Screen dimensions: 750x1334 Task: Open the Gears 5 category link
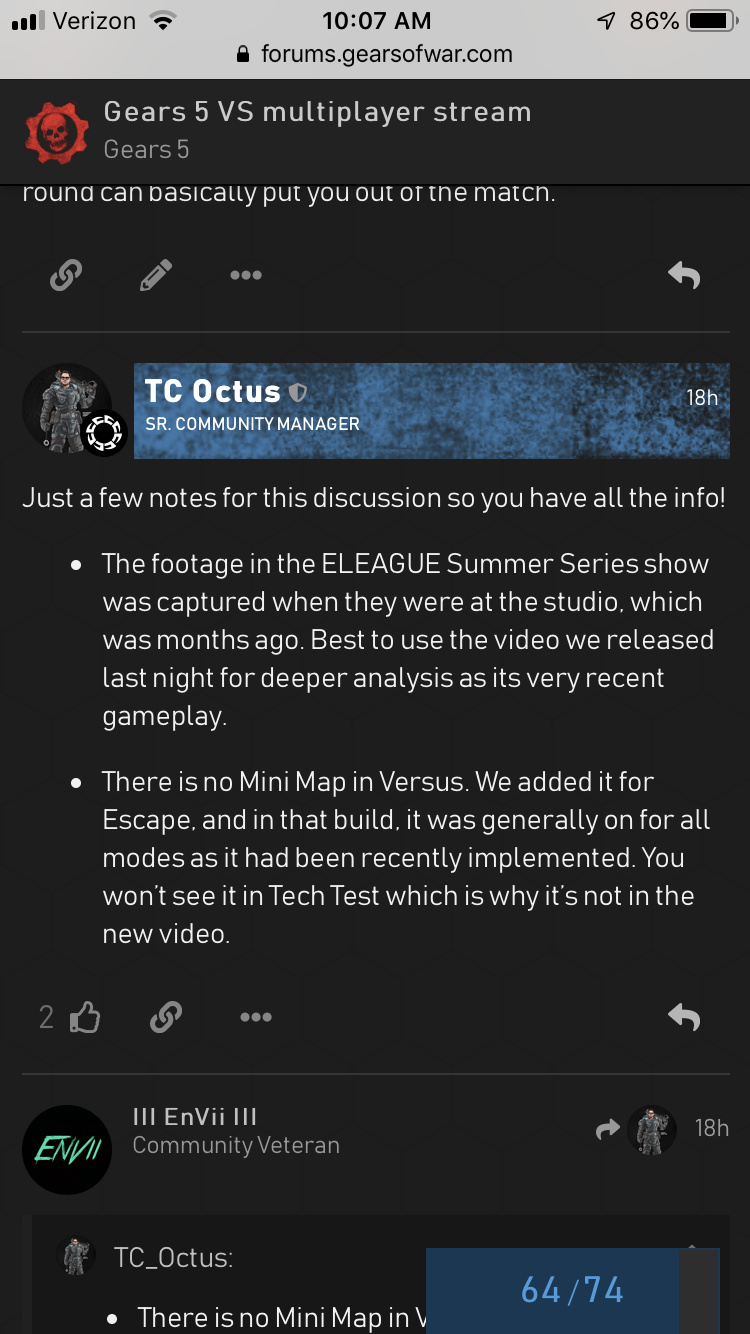coord(146,150)
